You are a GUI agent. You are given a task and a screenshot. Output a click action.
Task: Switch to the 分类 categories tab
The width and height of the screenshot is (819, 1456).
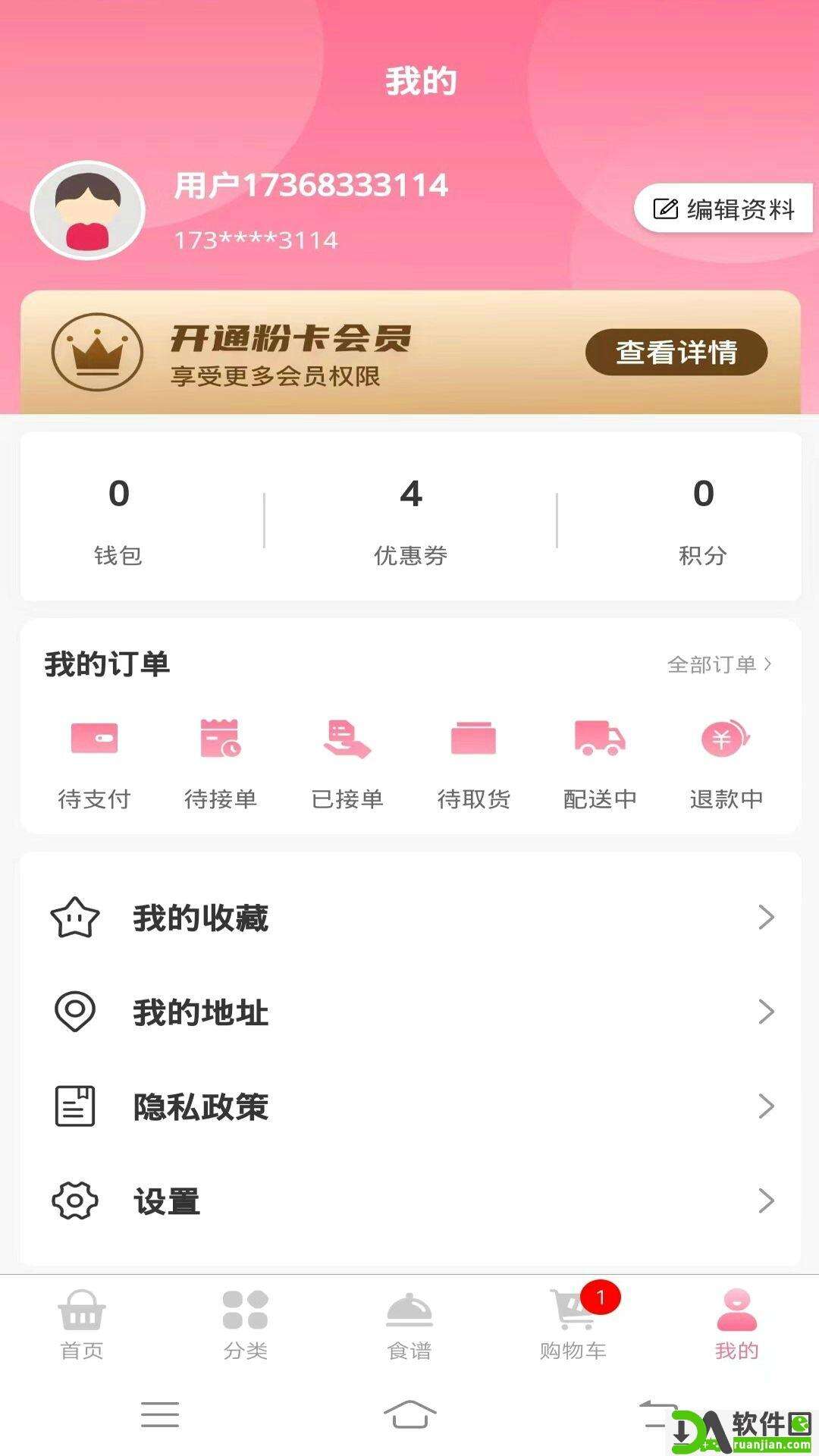pyautogui.click(x=246, y=1326)
